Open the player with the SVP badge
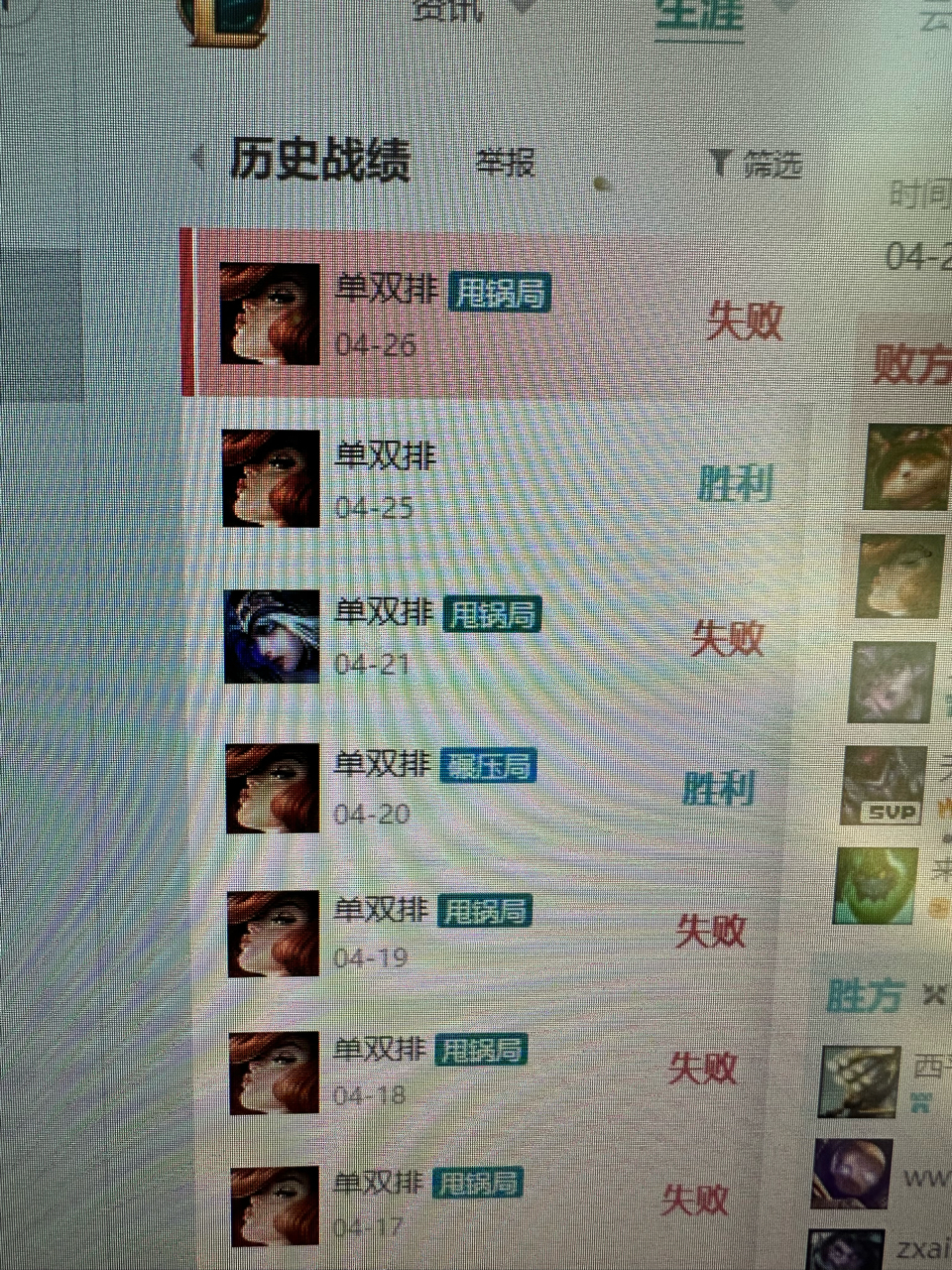The width and height of the screenshot is (952, 1270). point(883,786)
